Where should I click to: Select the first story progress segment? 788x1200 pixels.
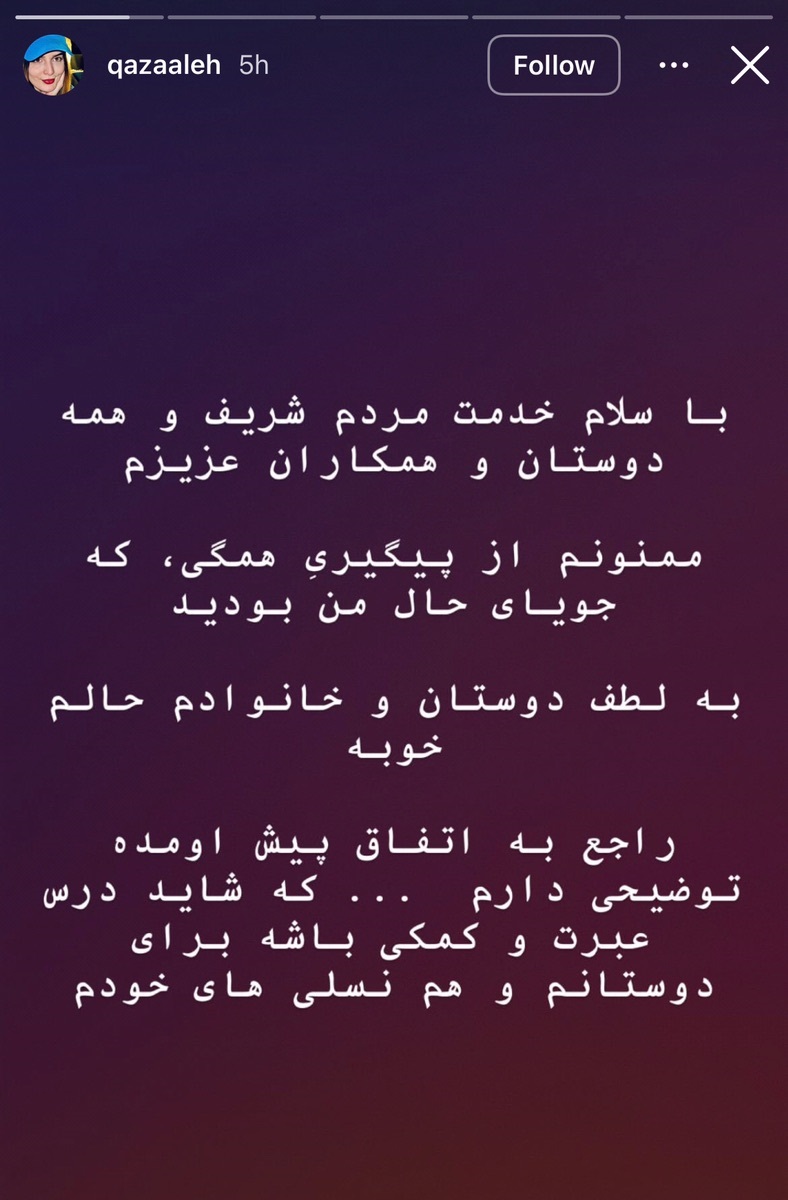pos(90,16)
